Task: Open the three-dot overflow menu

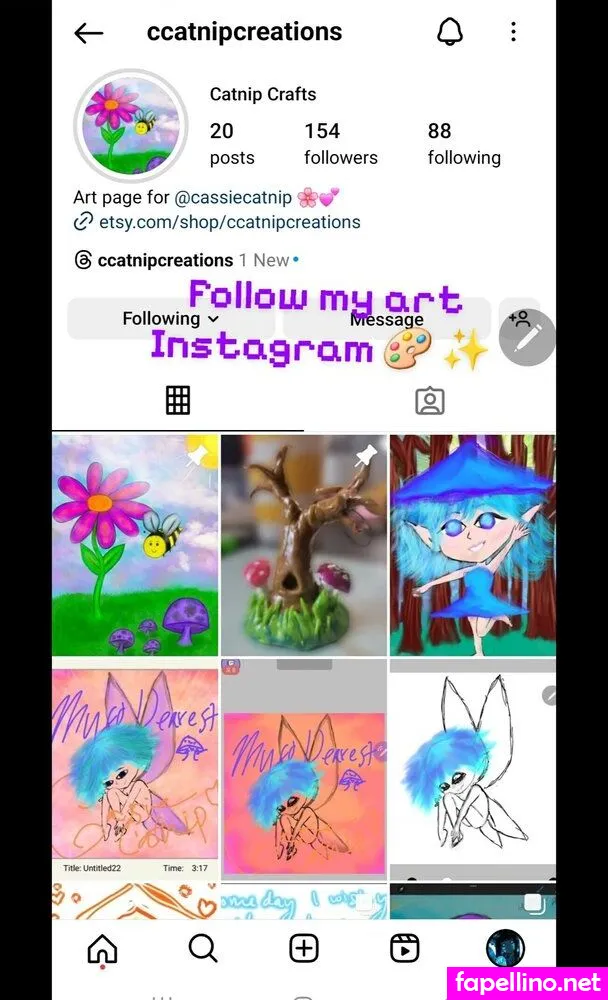Action: coord(513,32)
